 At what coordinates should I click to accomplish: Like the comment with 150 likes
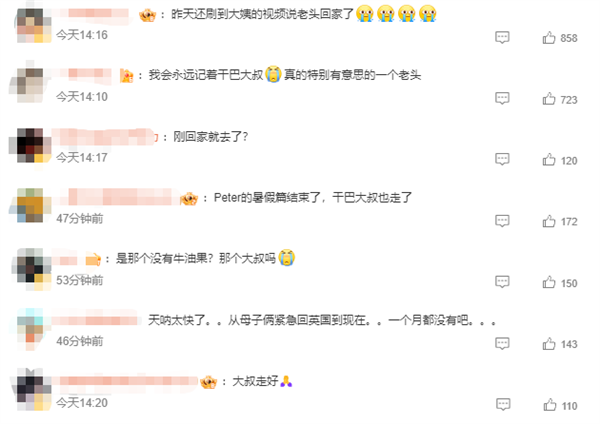point(549,283)
